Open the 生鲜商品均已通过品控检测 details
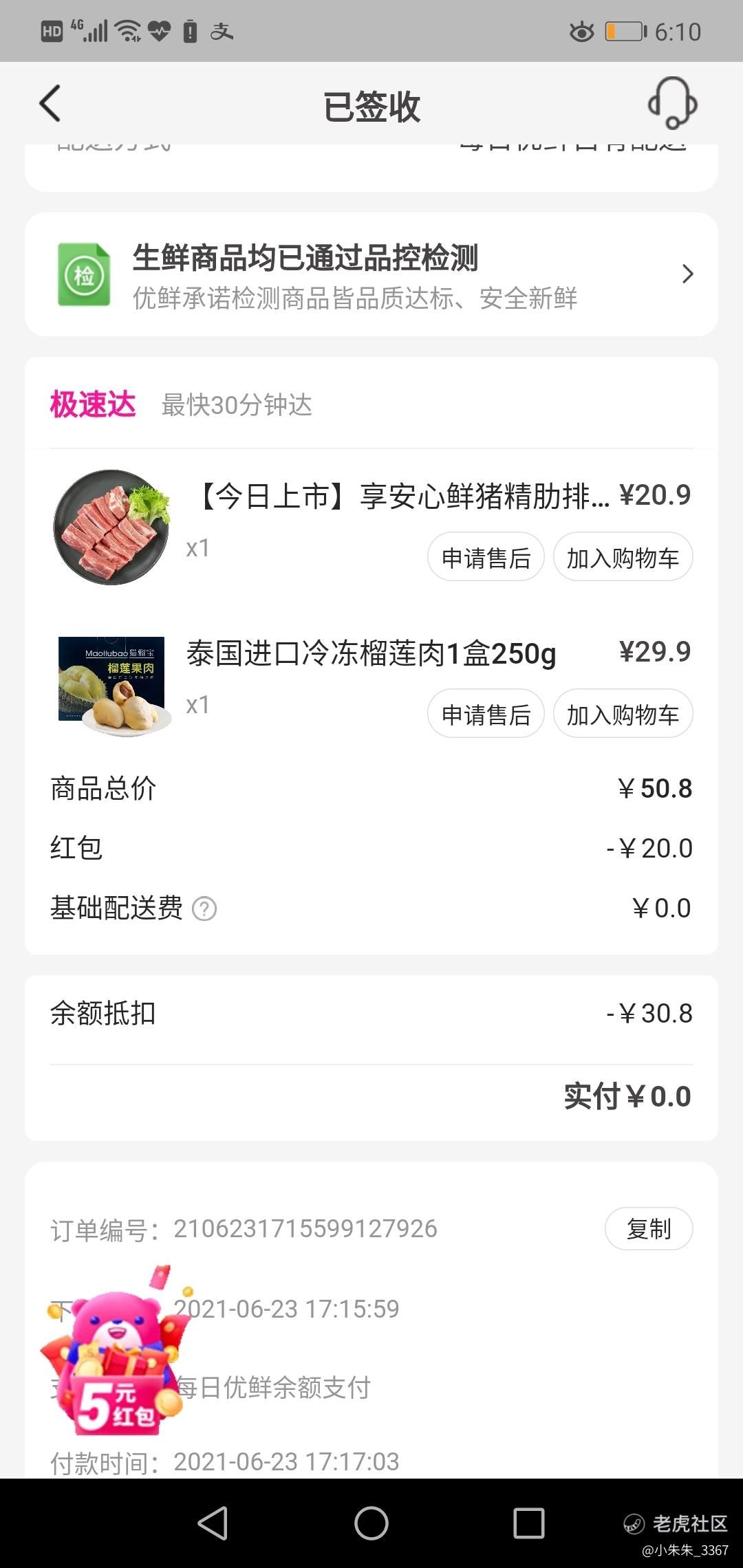 click(371, 274)
